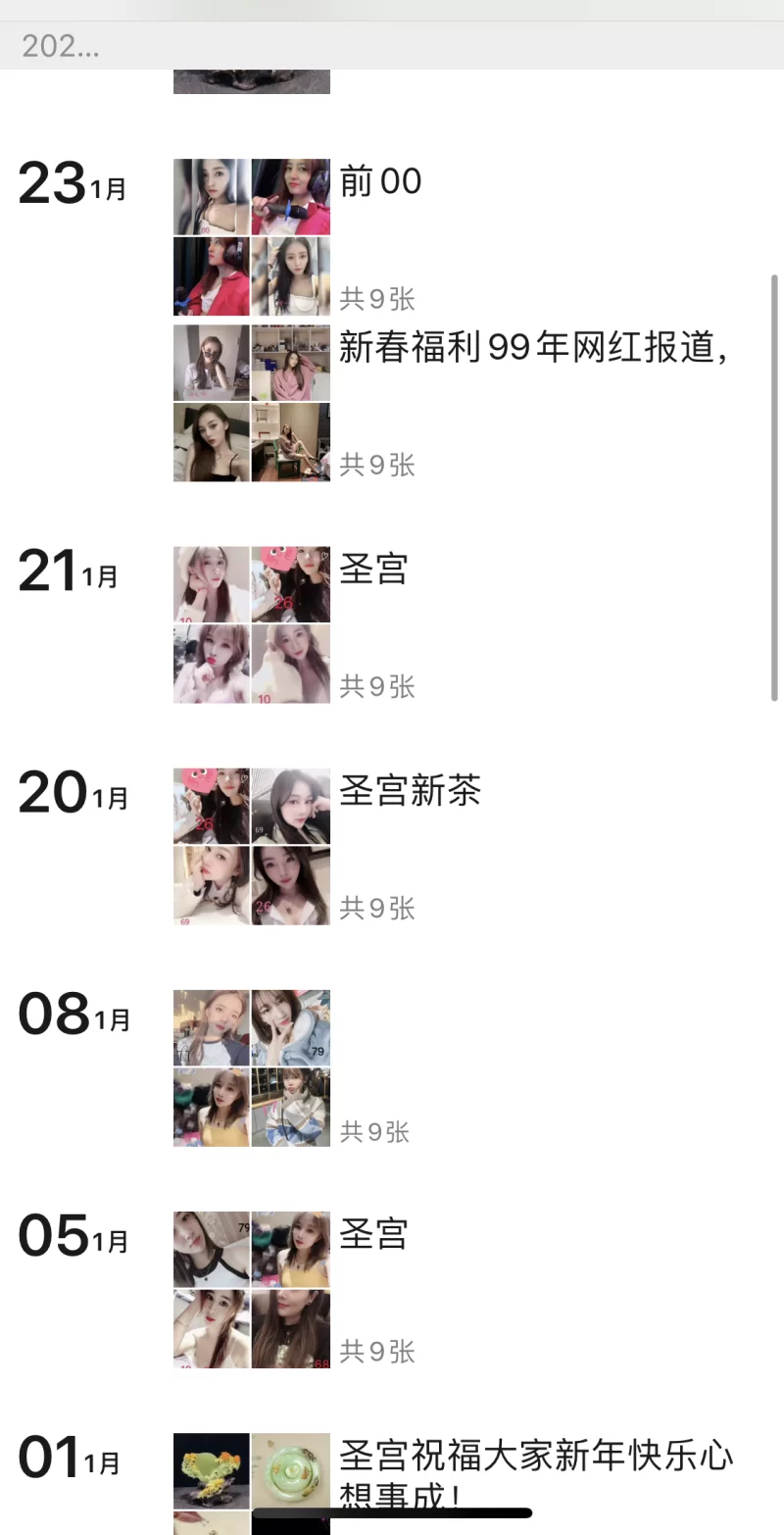This screenshot has height=1535, width=784.
Task: Open the post 新春福利99年网红报道
Action: coord(533,348)
